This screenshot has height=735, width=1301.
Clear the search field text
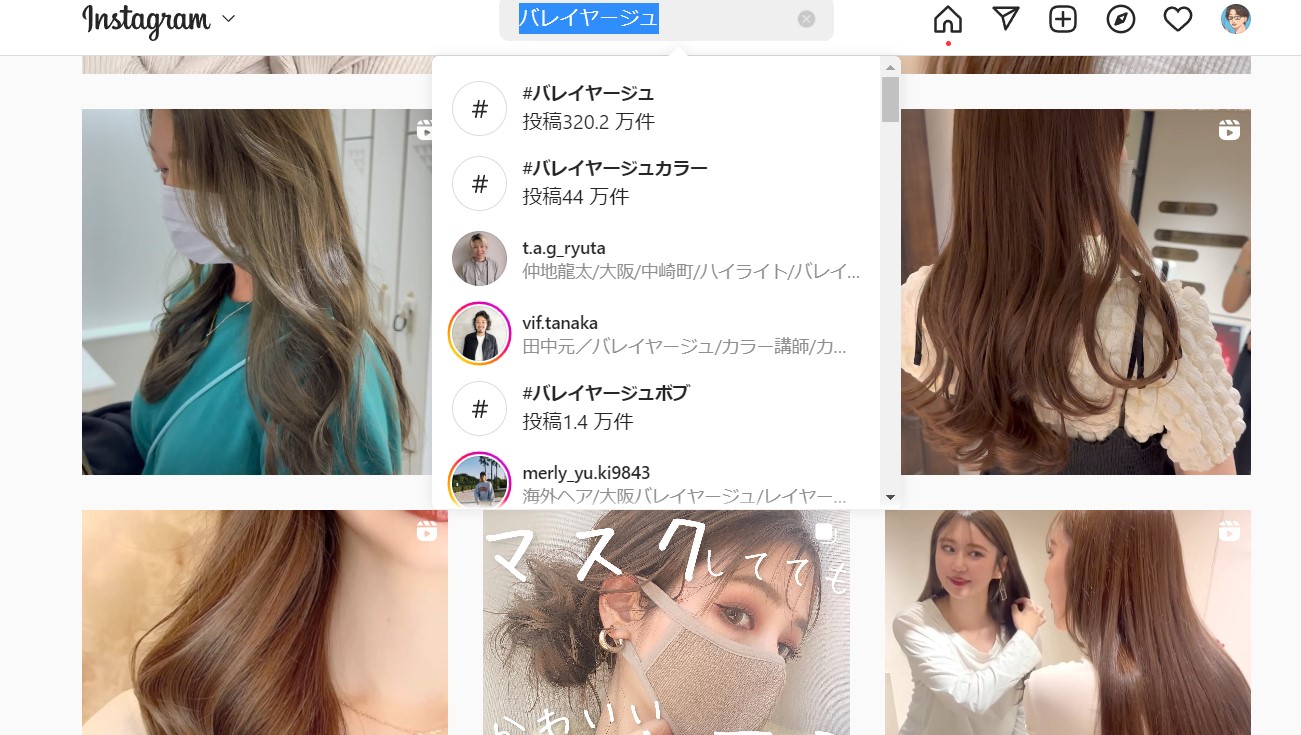tap(806, 19)
